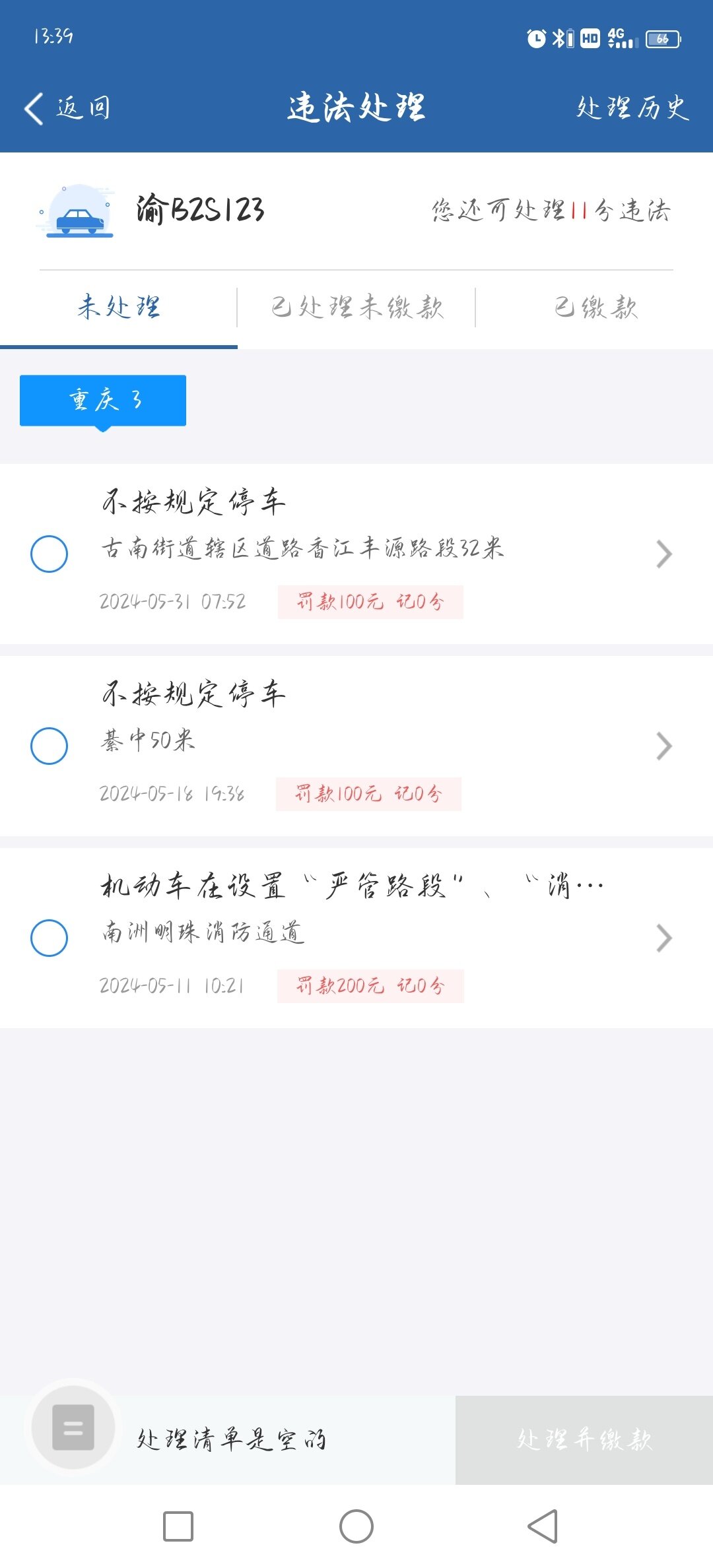Go to the system home screen

point(356,1526)
